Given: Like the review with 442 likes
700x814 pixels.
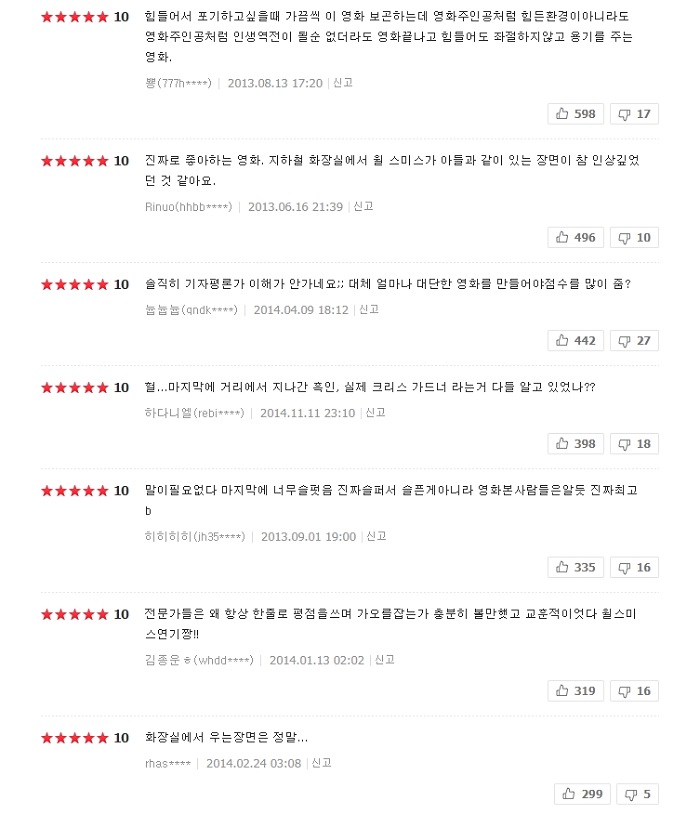Looking at the screenshot, I should (575, 341).
